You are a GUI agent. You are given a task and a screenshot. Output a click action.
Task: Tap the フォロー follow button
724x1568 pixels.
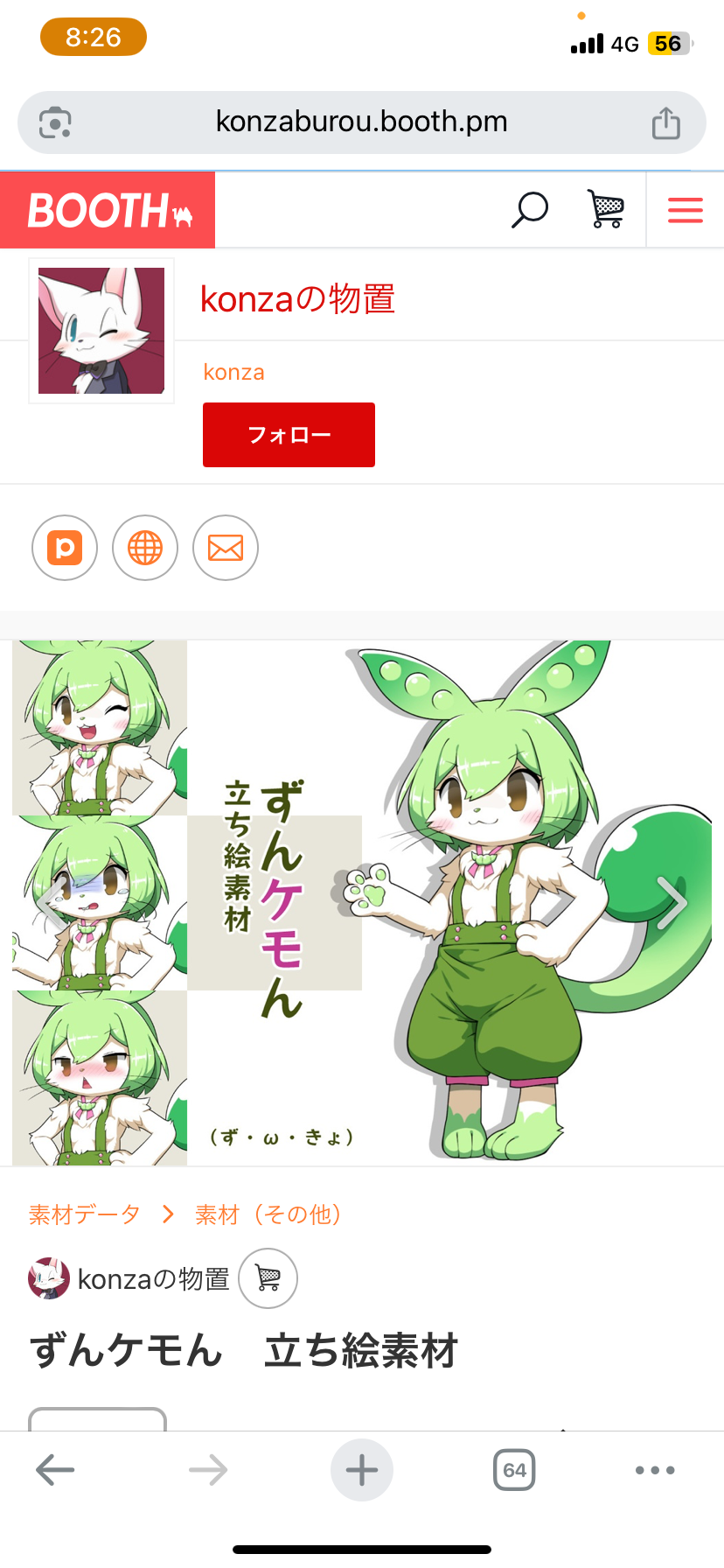(x=289, y=435)
